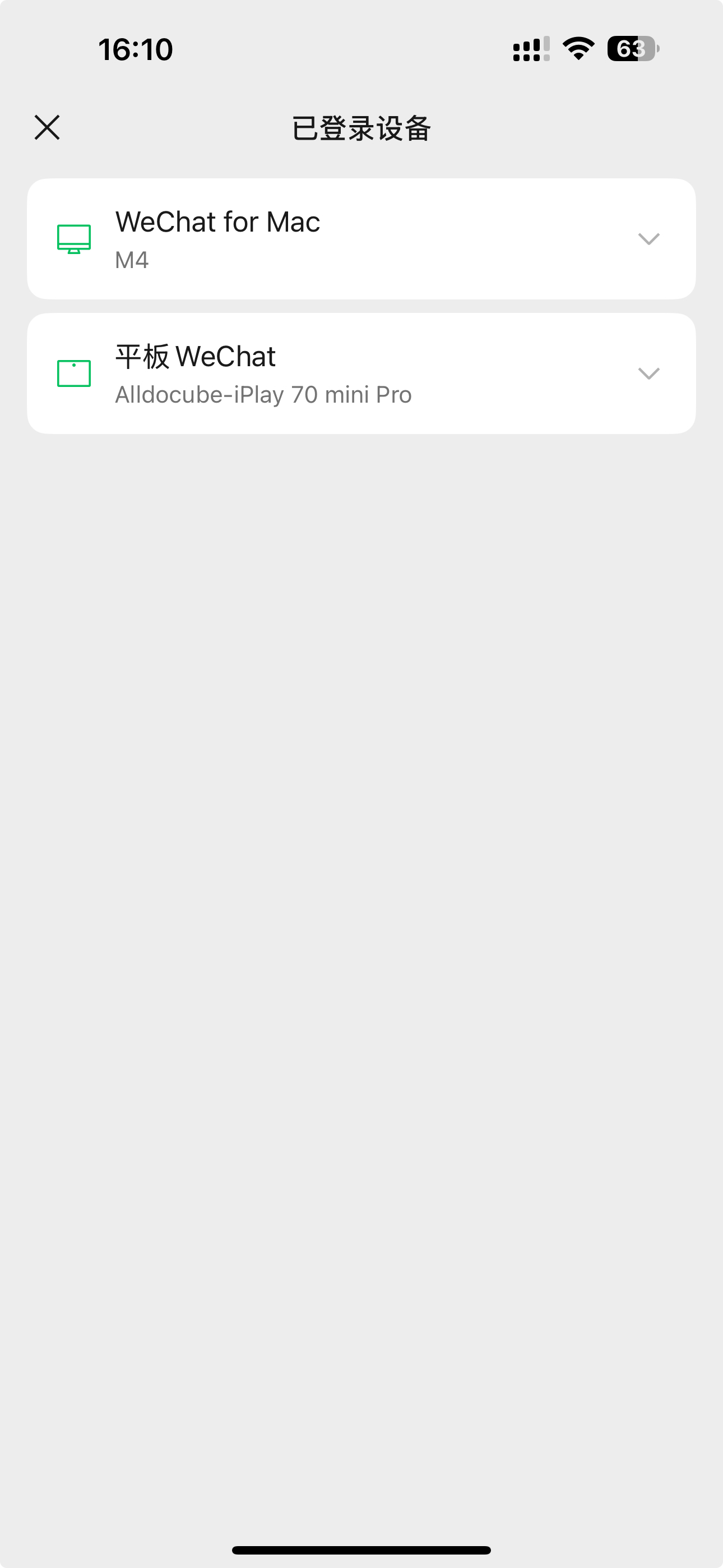Expand the WeChat for Mac device row
723x1568 pixels.
(x=648, y=238)
